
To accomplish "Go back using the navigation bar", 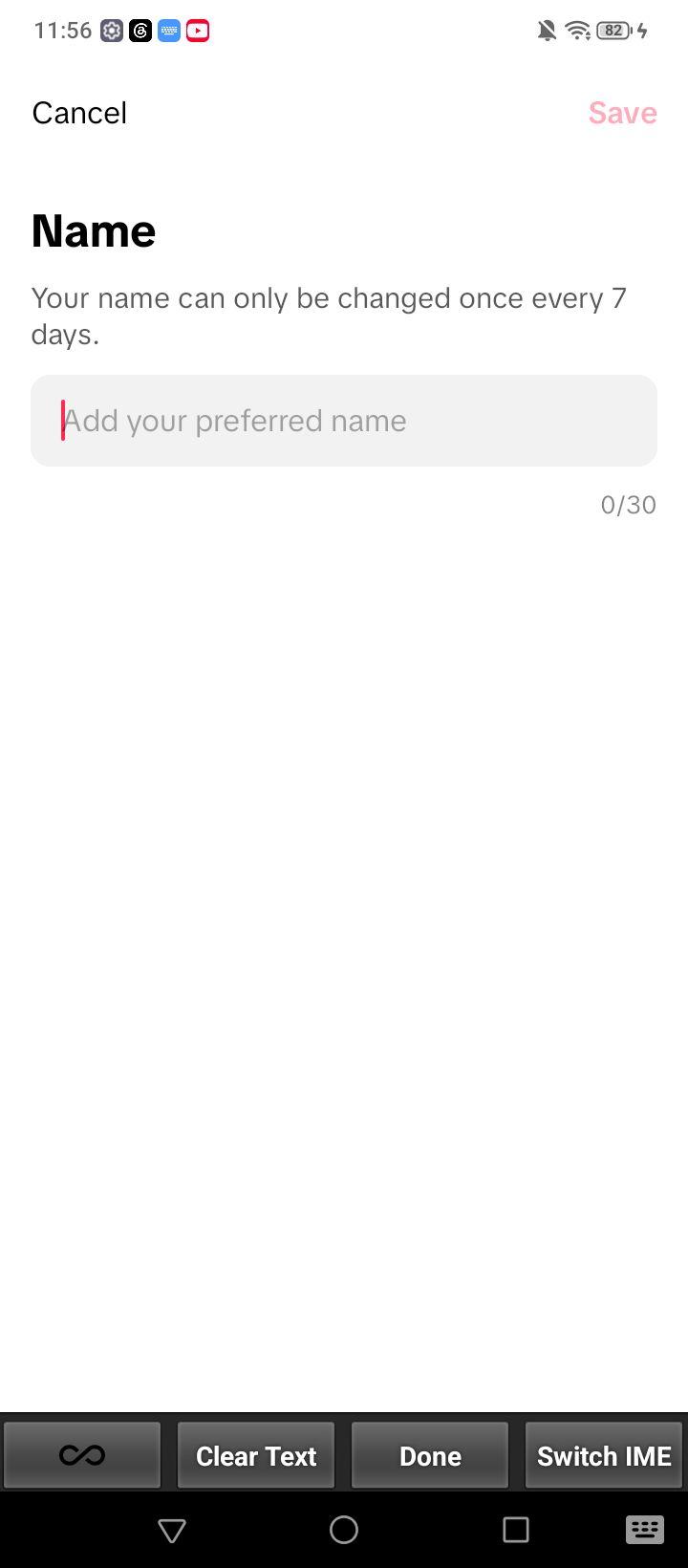I will [x=172, y=1530].
